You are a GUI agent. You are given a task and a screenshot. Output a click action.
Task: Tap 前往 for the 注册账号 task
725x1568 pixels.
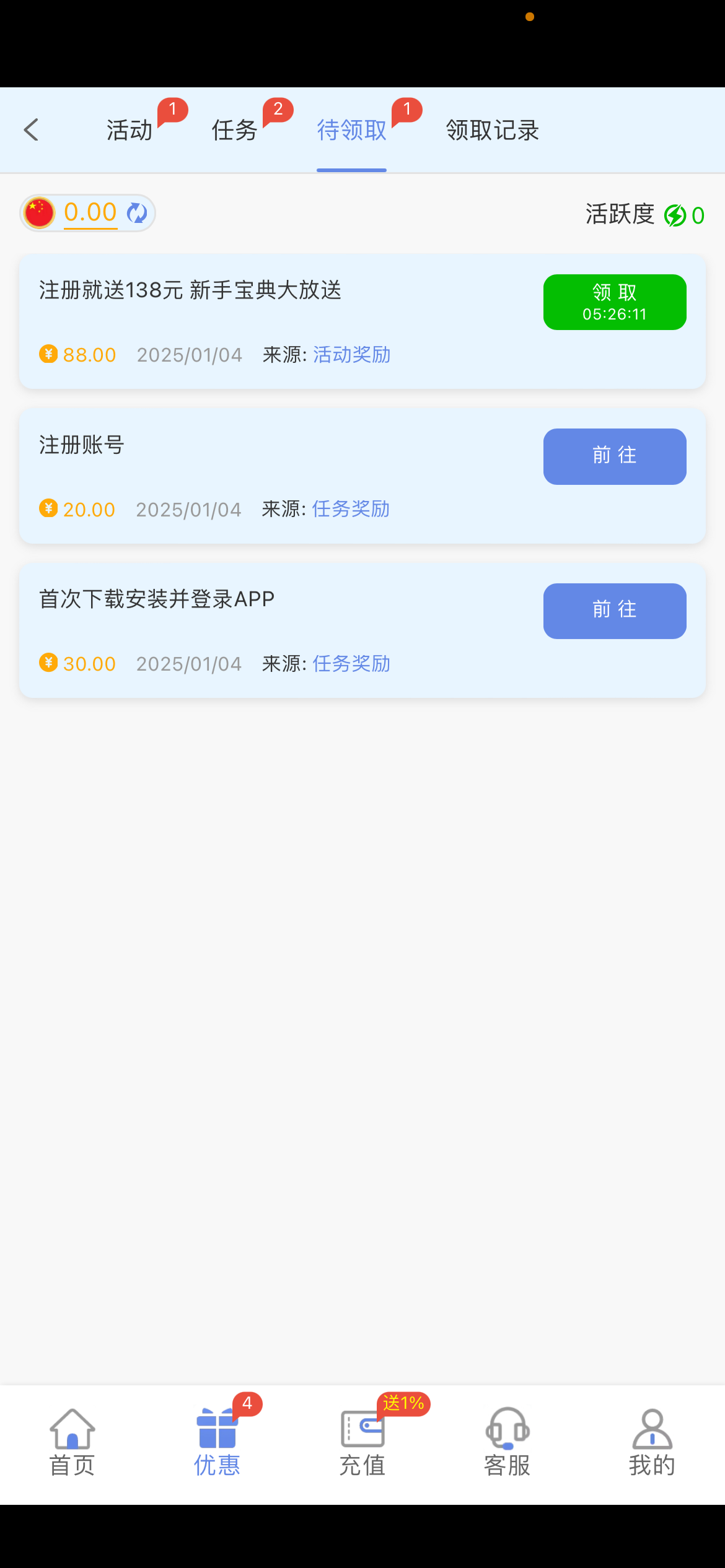(615, 456)
